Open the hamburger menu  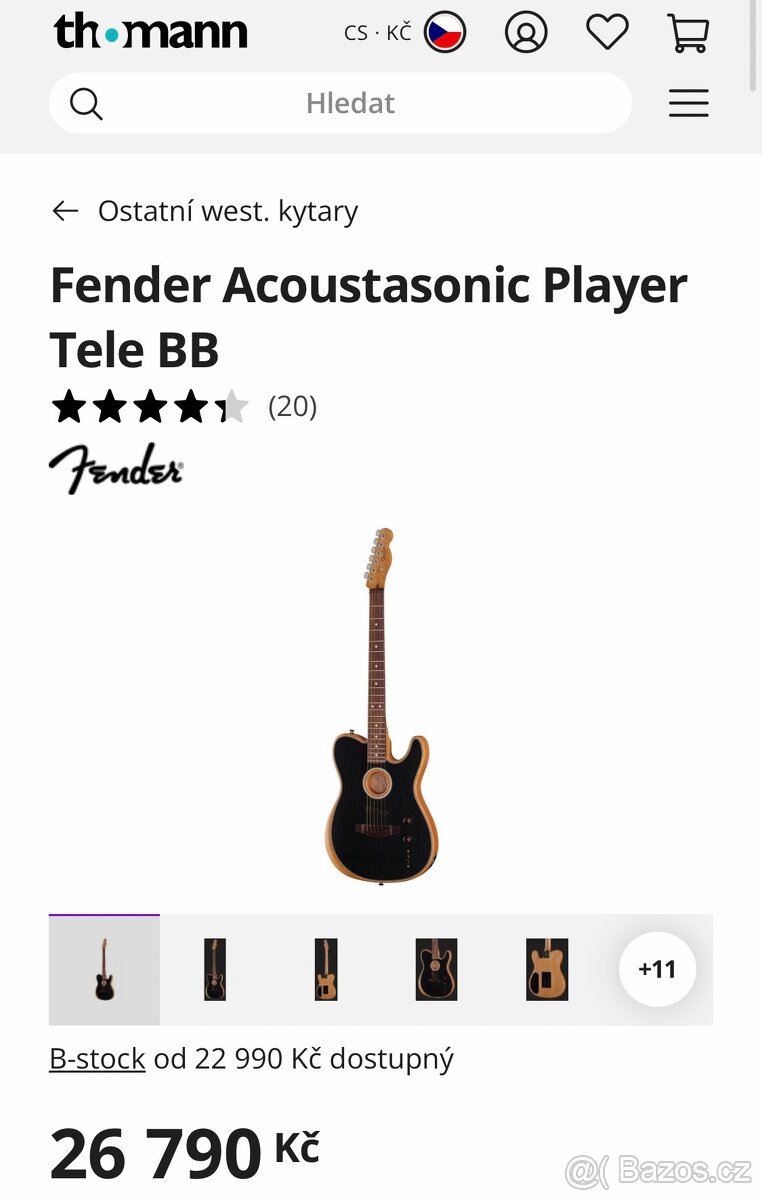point(688,103)
